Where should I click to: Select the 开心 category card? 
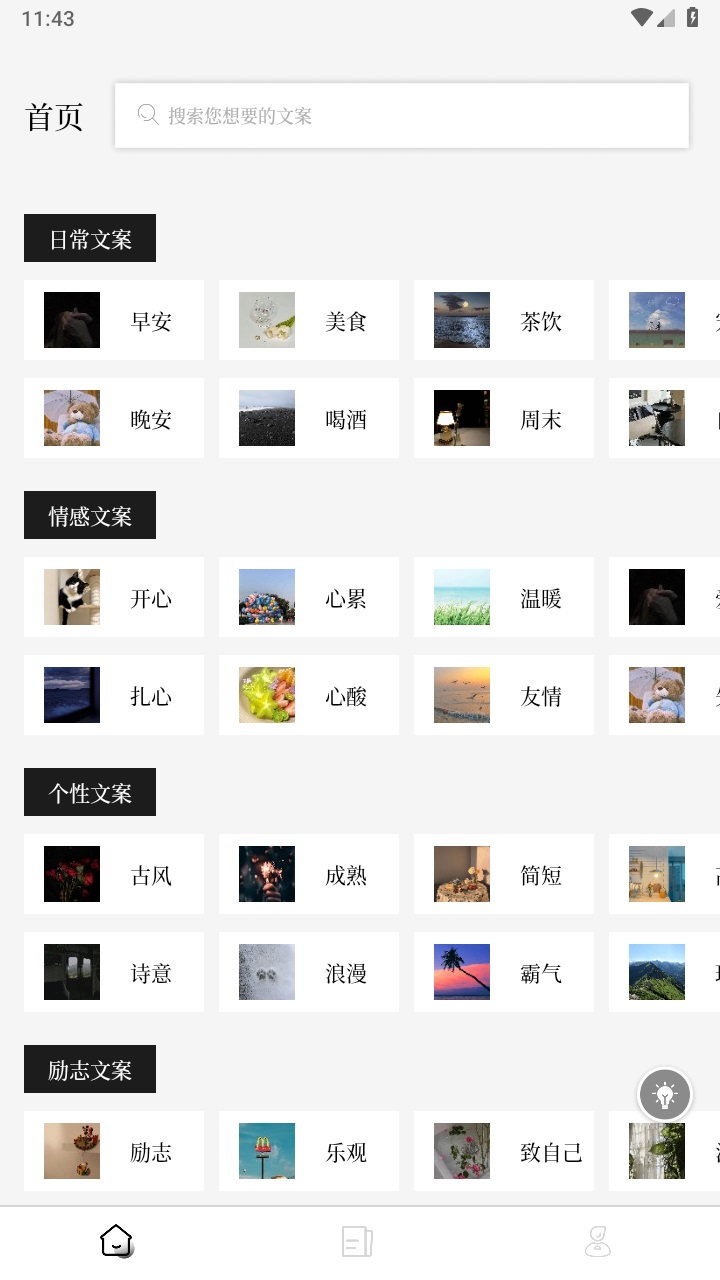click(113, 597)
